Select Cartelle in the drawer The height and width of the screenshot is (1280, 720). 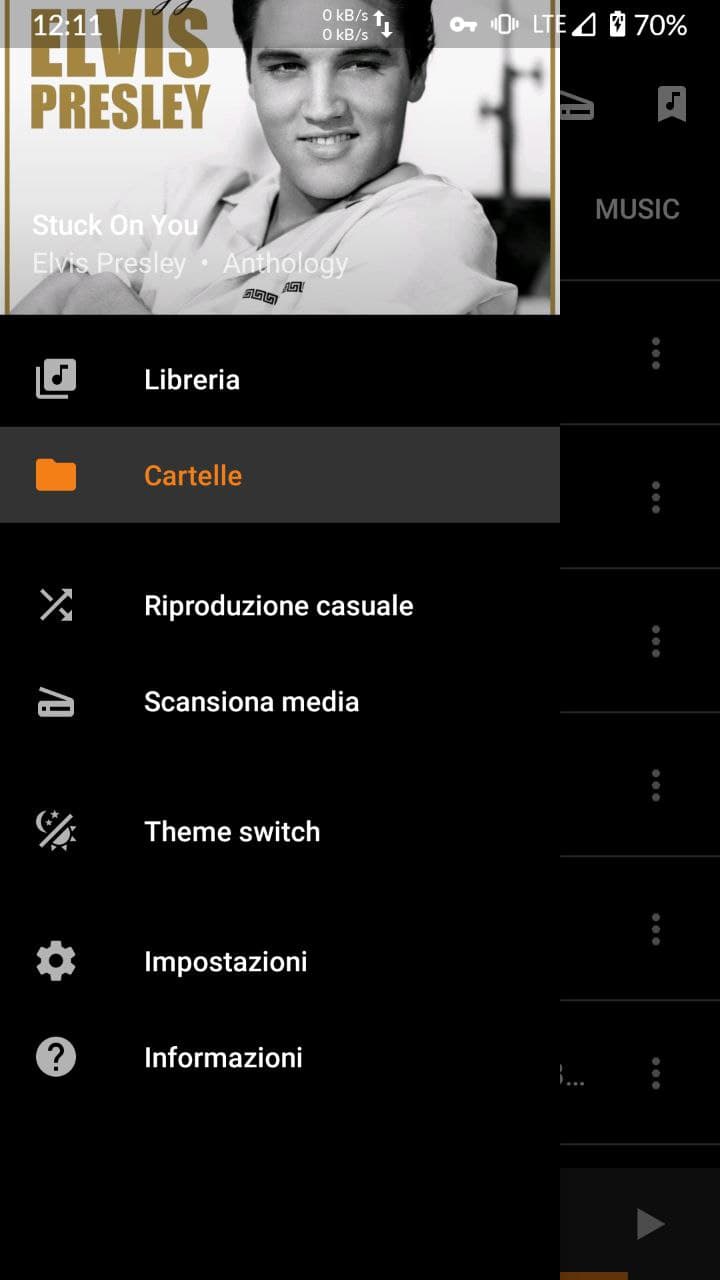tap(193, 476)
